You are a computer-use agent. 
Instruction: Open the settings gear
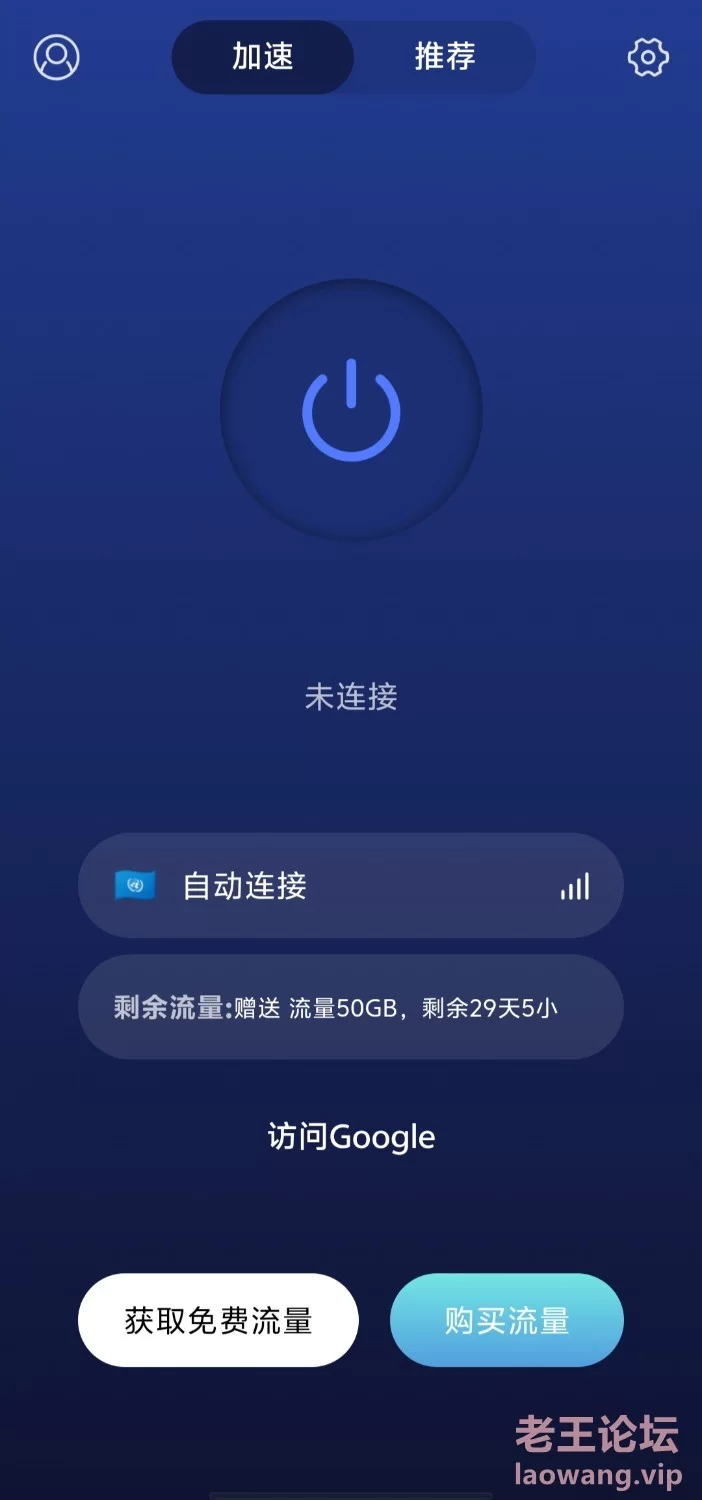[647, 57]
